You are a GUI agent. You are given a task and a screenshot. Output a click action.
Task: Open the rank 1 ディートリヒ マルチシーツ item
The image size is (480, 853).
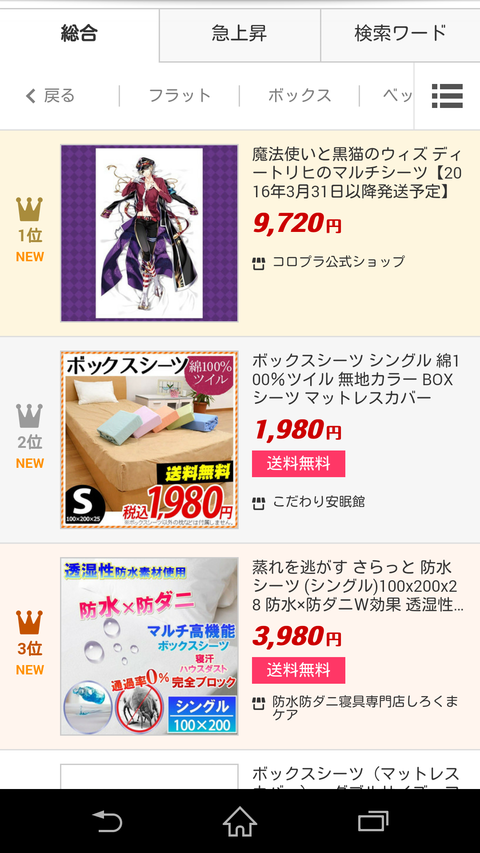click(240, 233)
